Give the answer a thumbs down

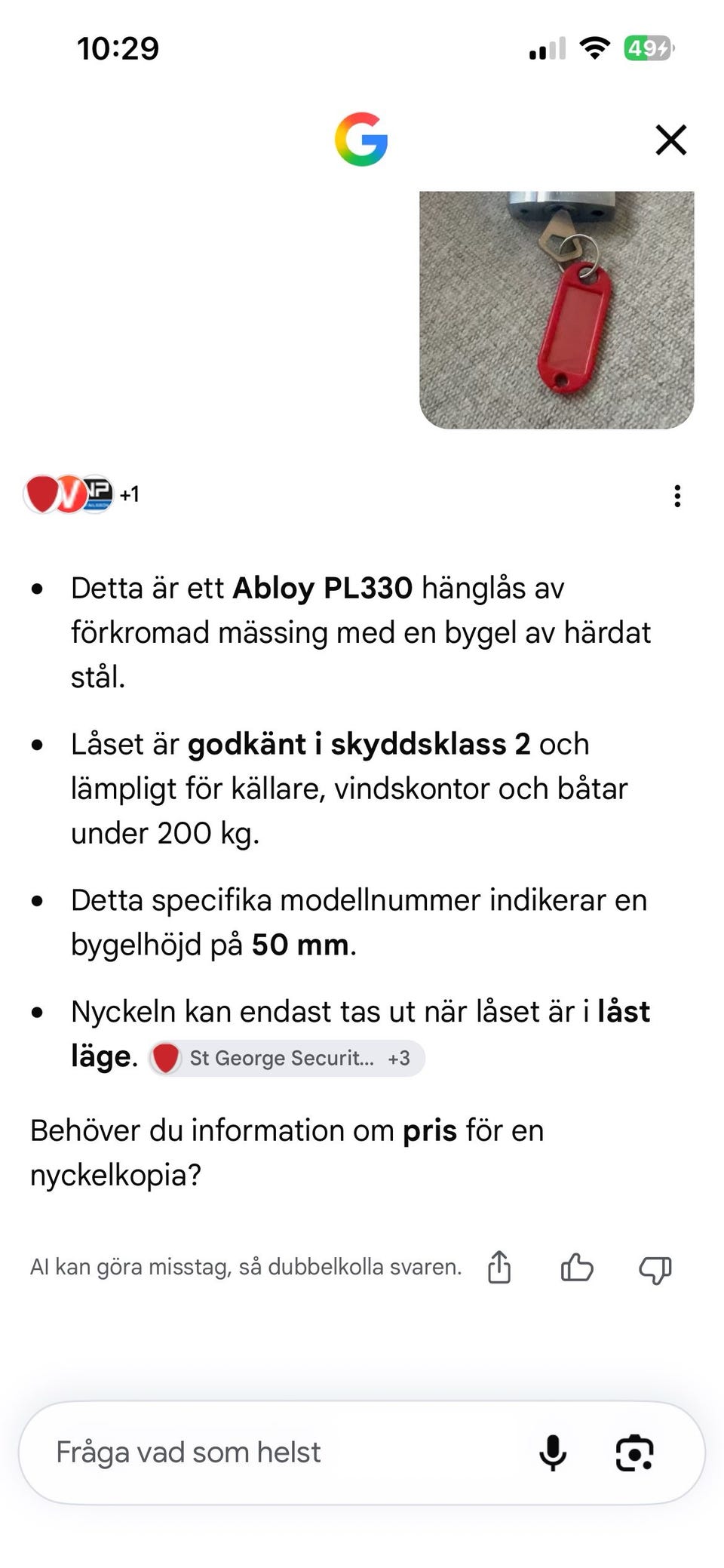(655, 1269)
